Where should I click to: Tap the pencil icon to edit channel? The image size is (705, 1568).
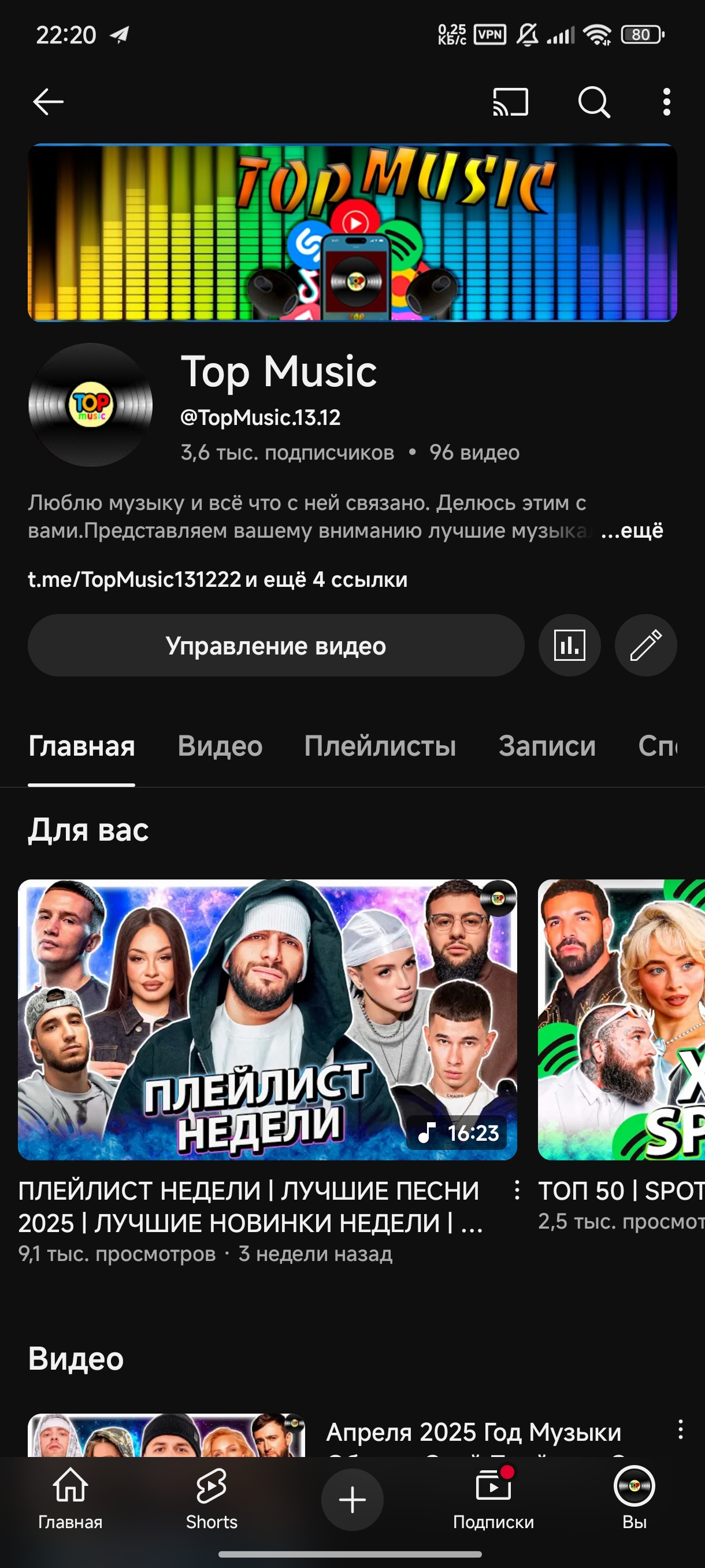[645, 645]
